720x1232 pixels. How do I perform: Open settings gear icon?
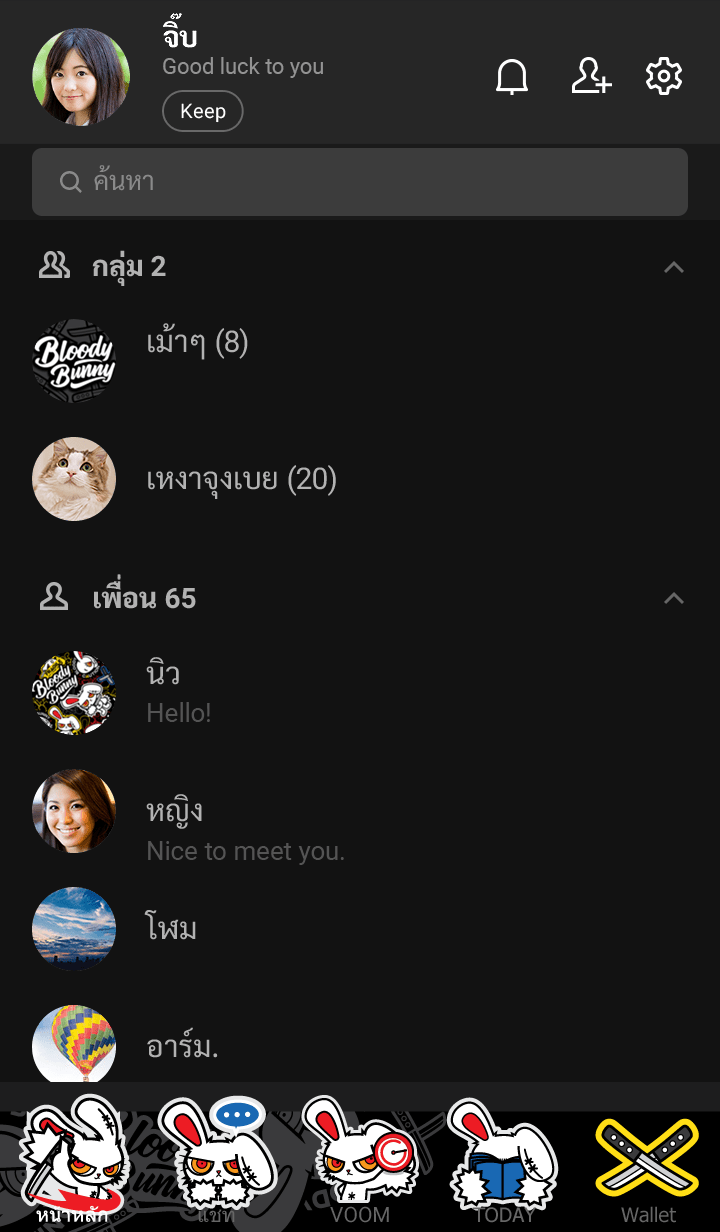664,77
